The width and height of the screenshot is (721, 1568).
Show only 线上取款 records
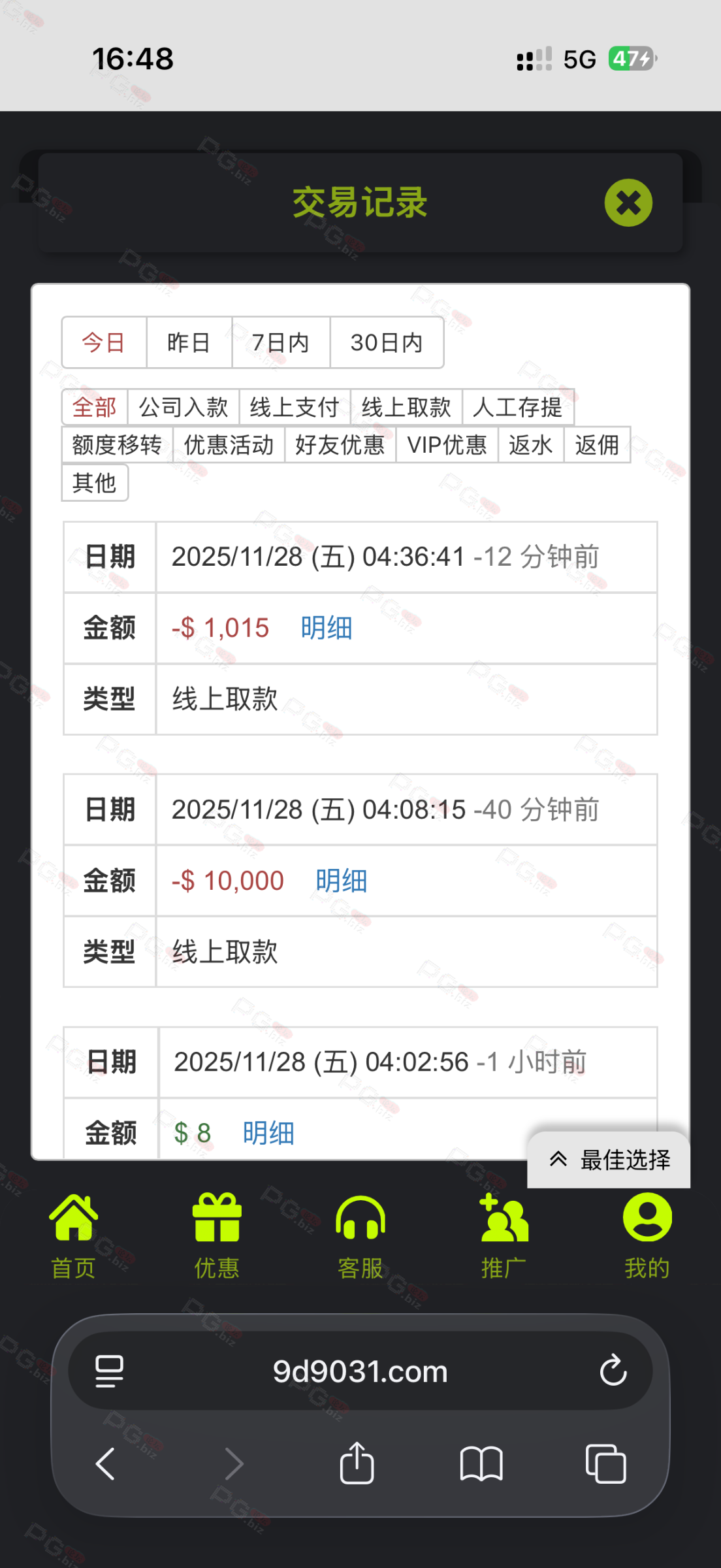406,407
